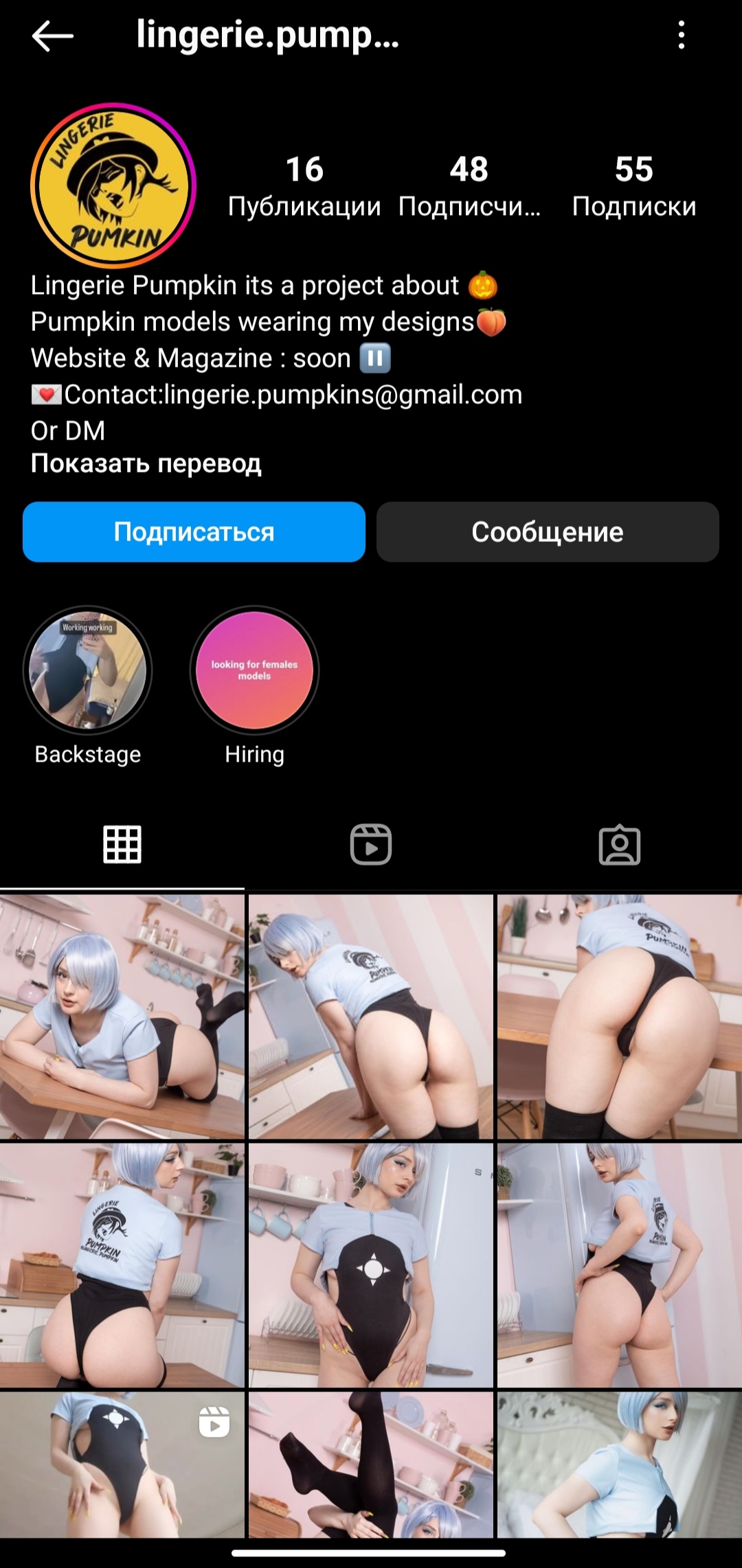Open the reel post marked with video icon
Screen dimensions: 742x1568
(x=122, y=1464)
